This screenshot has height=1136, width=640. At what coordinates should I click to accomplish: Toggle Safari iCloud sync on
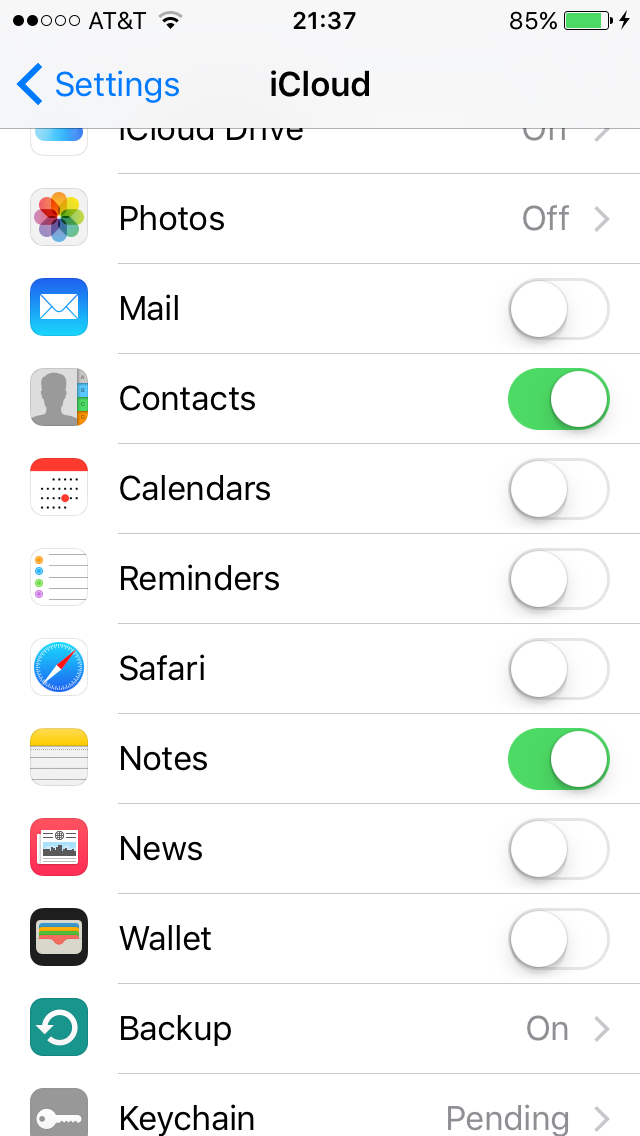[x=558, y=669]
